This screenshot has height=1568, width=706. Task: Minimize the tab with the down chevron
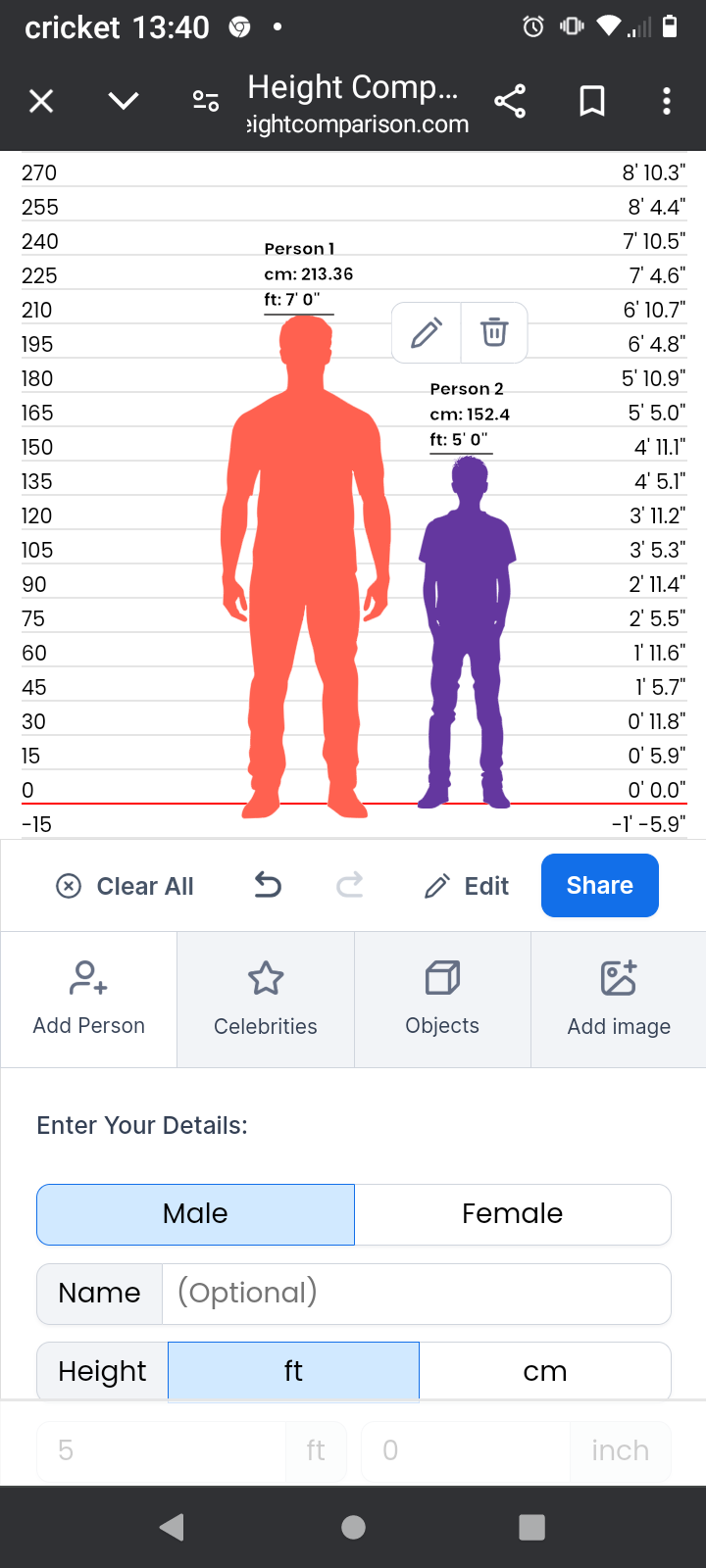(x=124, y=101)
